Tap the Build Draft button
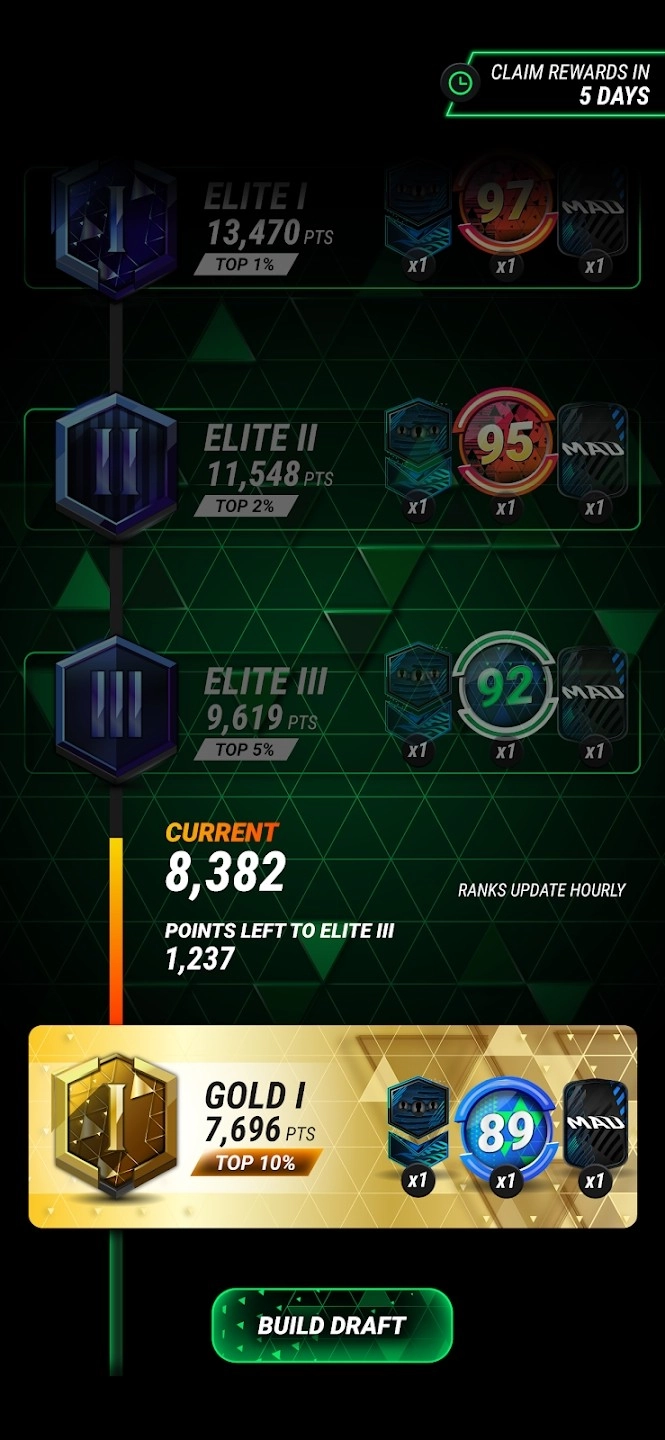Viewport: 665px width, 1440px height. [332, 1325]
